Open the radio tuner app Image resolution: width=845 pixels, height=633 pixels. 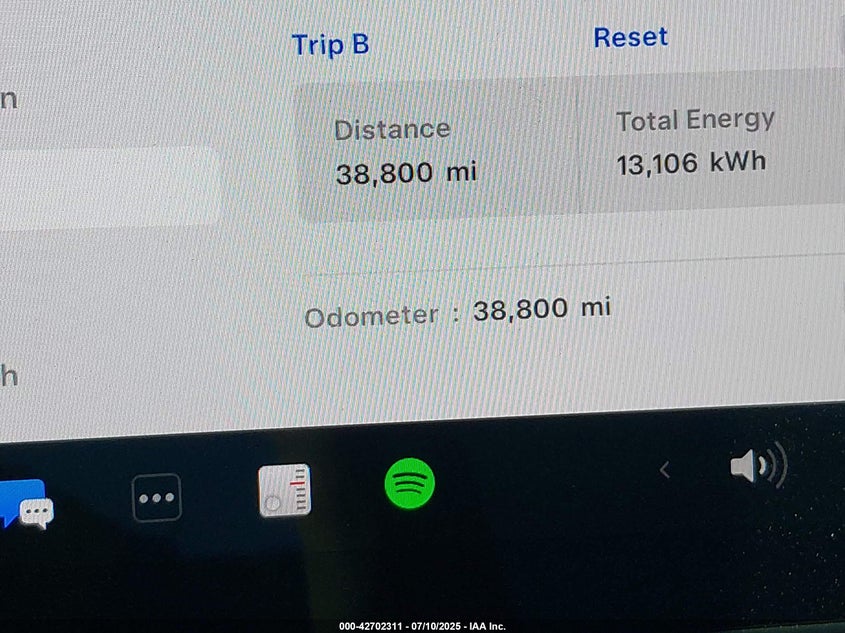pos(285,491)
